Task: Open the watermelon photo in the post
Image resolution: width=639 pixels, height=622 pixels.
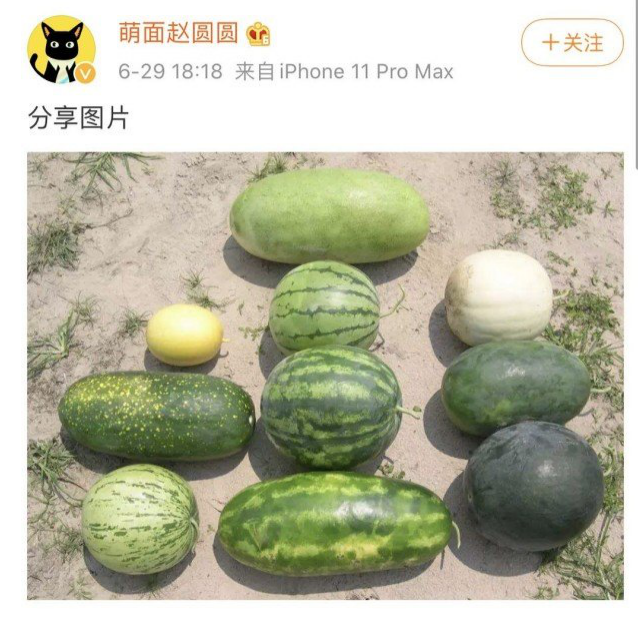Action: [x=325, y=375]
